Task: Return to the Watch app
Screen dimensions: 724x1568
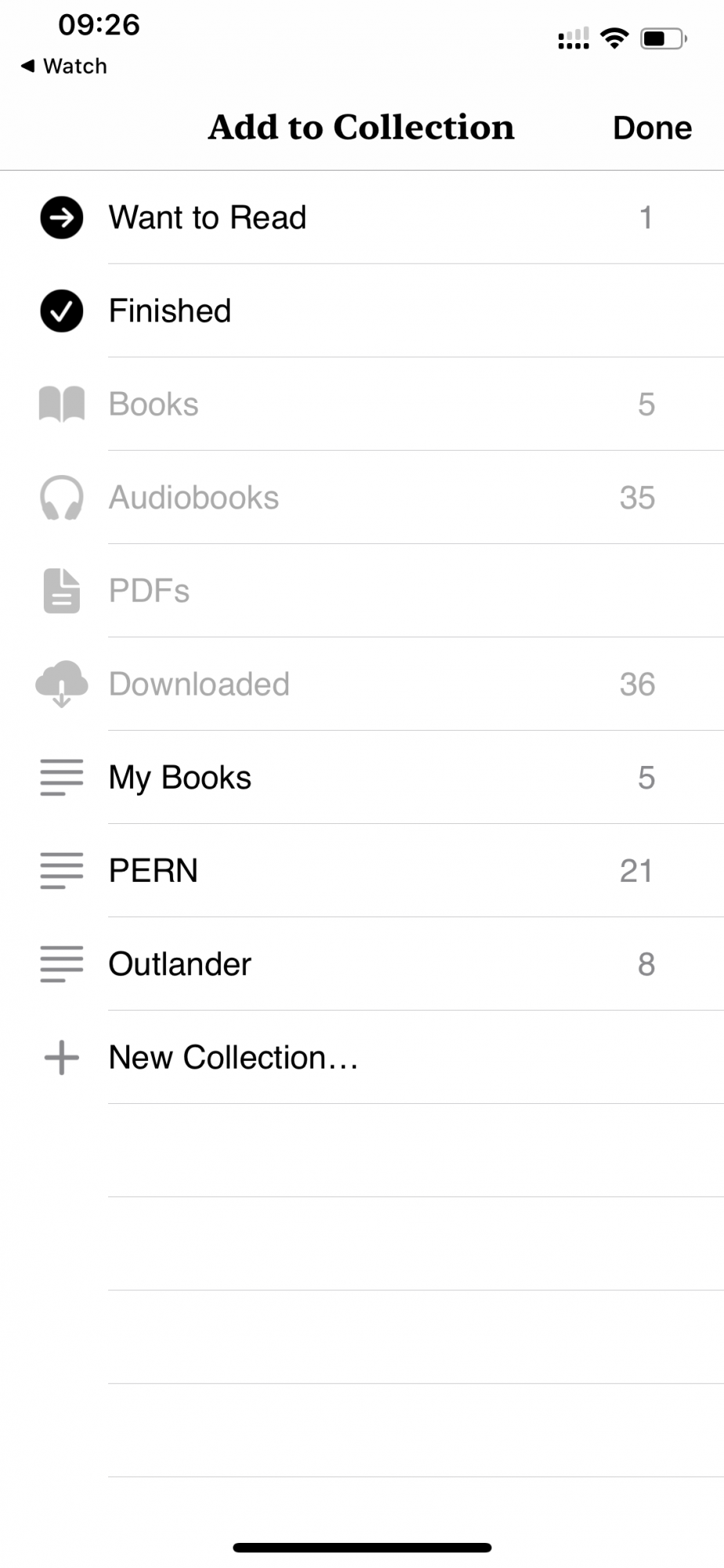Action: [x=64, y=66]
